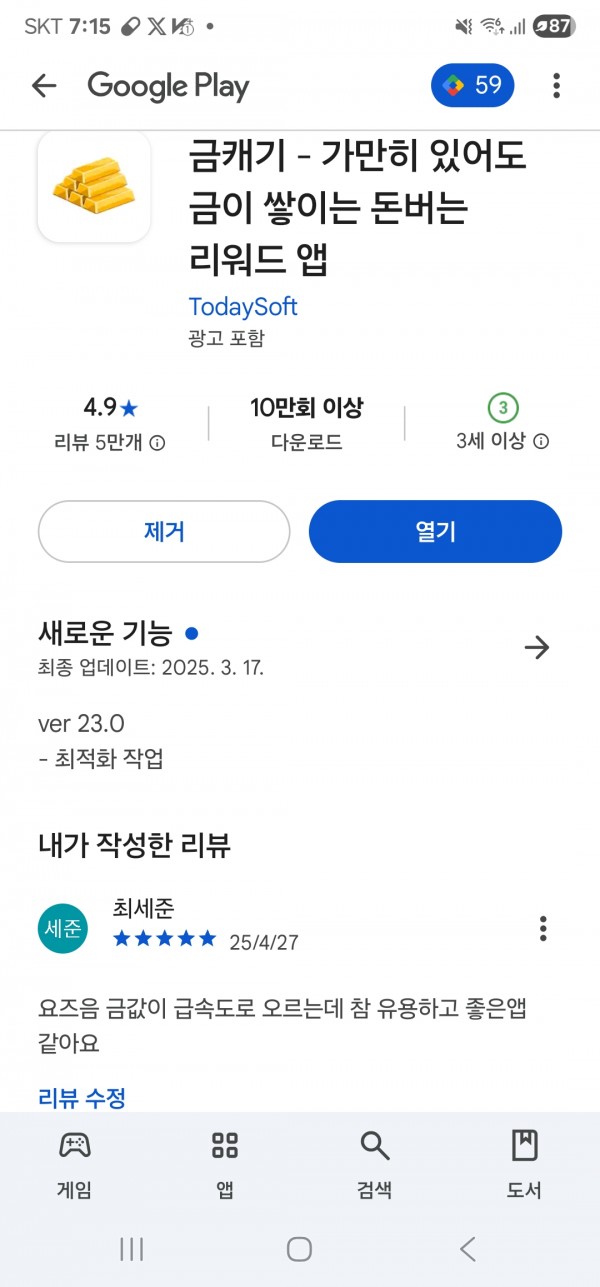Tap 열기 to open the app

(x=435, y=531)
